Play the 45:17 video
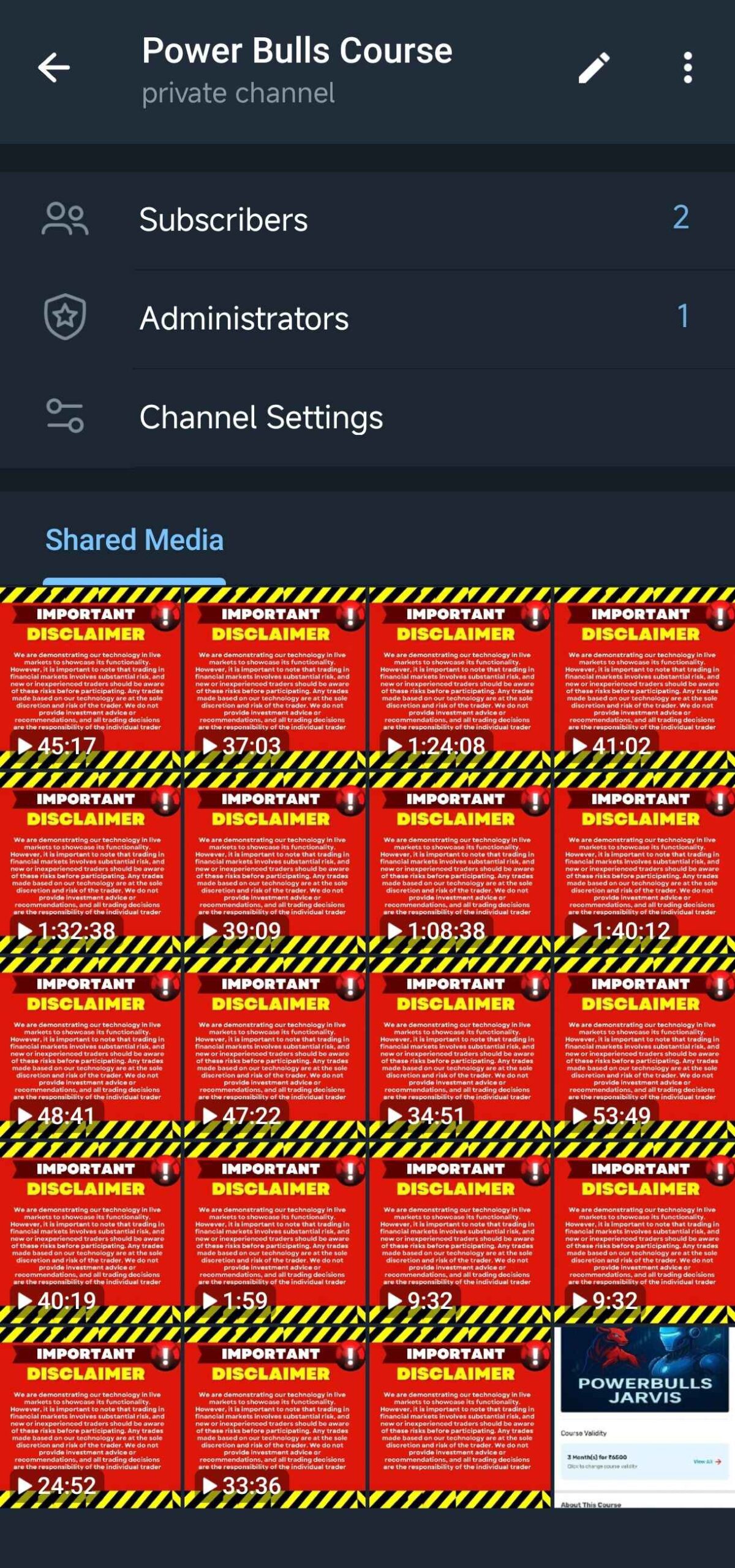The height and width of the screenshot is (1568, 735). point(91,677)
